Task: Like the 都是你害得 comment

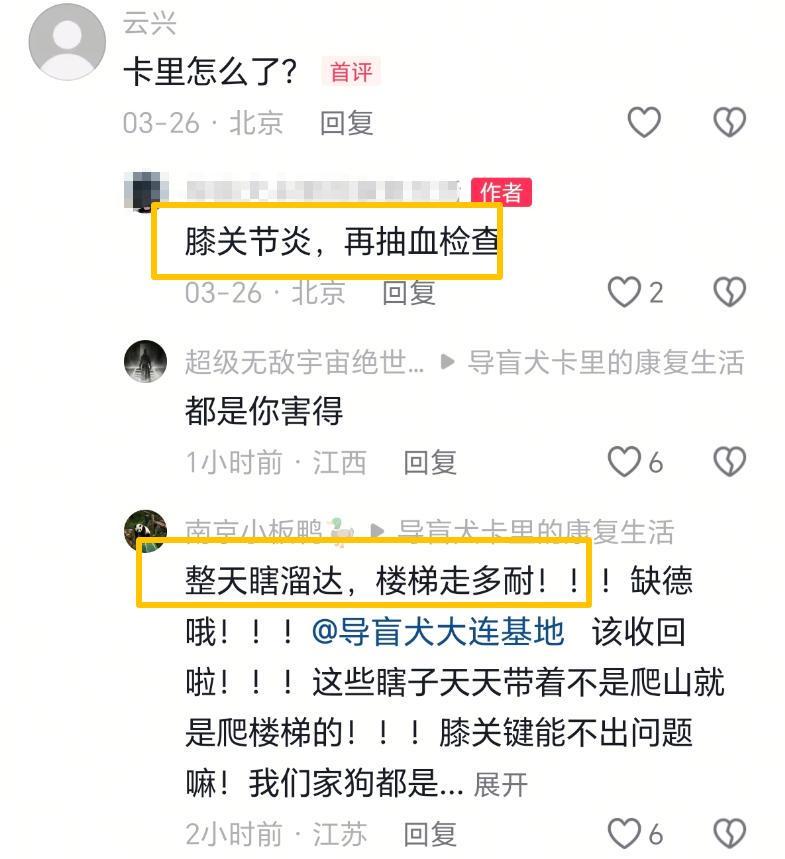Action: coord(626,462)
